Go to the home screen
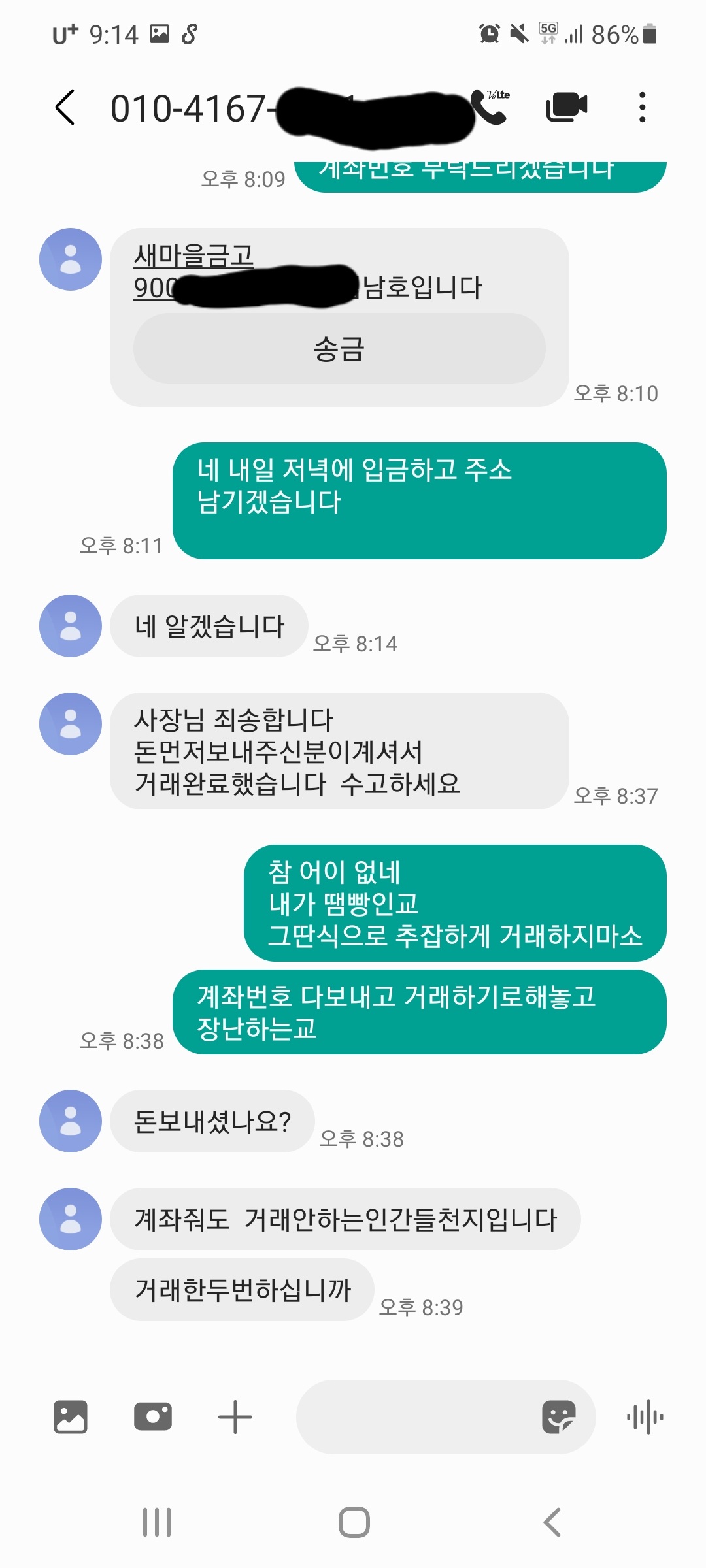The height and width of the screenshot is (1568, 706). coord(354,1522)
